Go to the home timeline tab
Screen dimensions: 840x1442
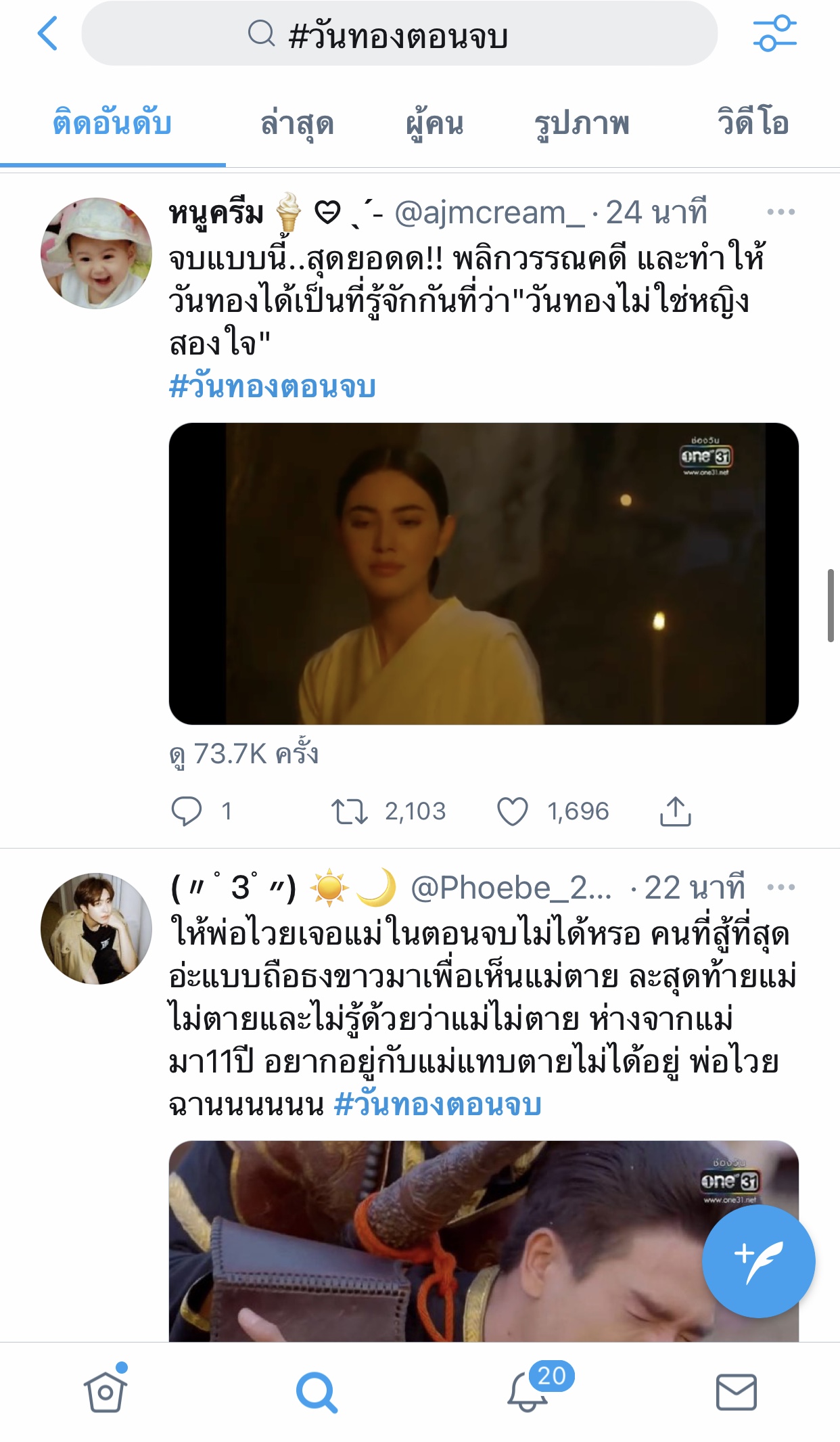click(106, 1392)
